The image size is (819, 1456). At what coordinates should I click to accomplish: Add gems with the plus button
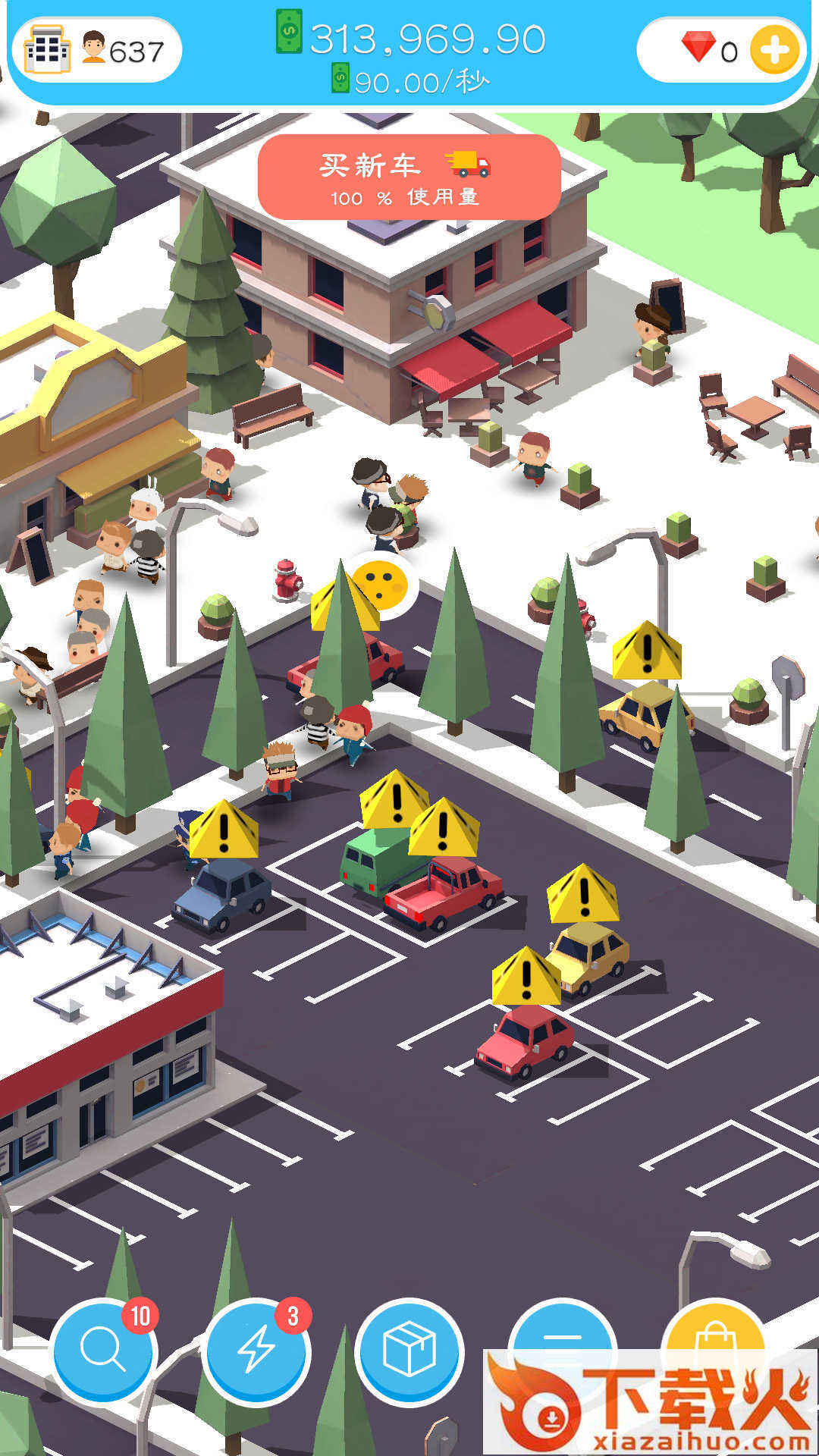tap(775, 50)
